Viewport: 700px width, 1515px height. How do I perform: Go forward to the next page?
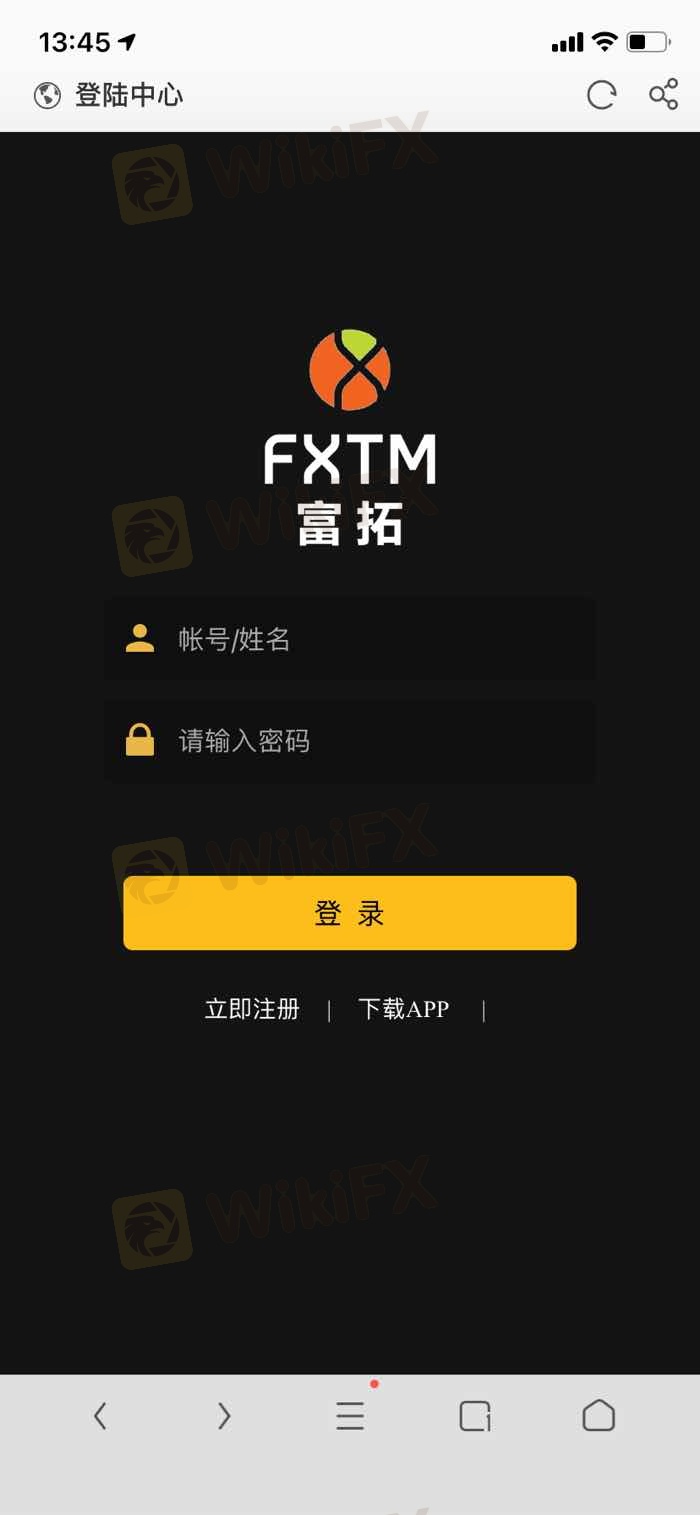point(224,1415)
